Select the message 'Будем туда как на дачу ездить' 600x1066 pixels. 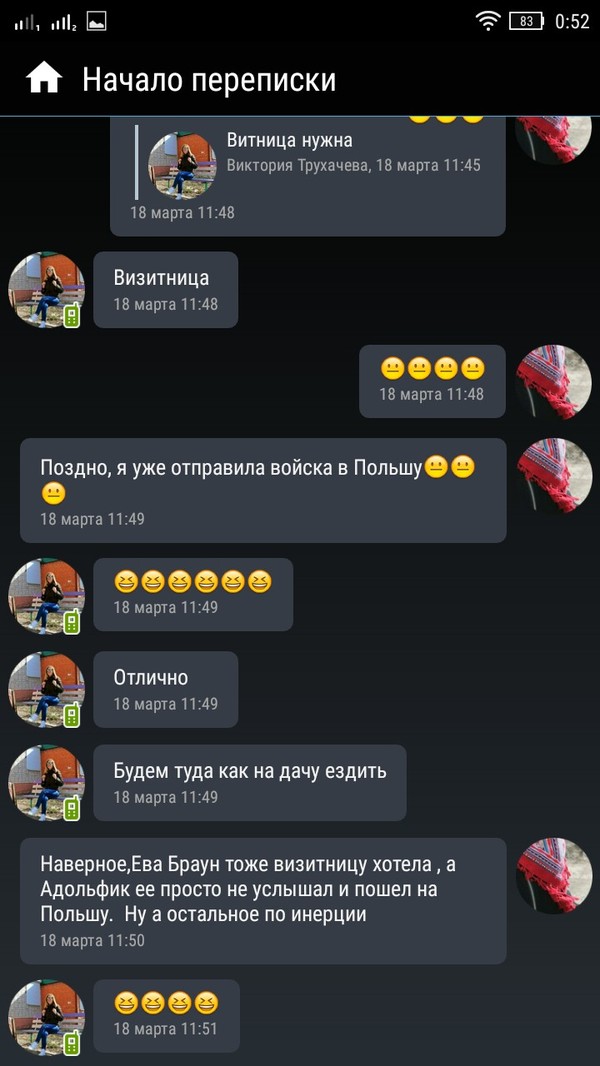click(x=249, y=782)
